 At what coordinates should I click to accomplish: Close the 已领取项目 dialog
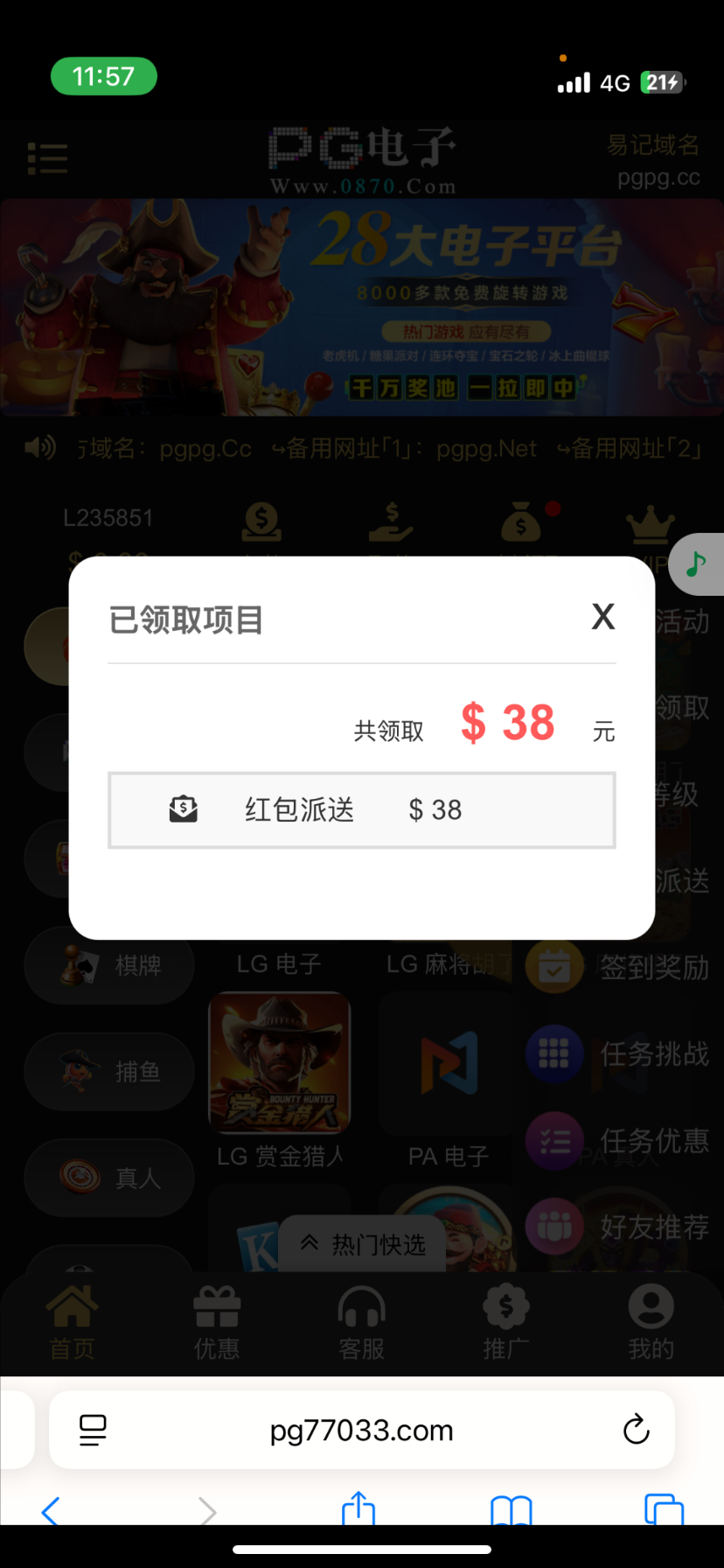tap(602, 617)
